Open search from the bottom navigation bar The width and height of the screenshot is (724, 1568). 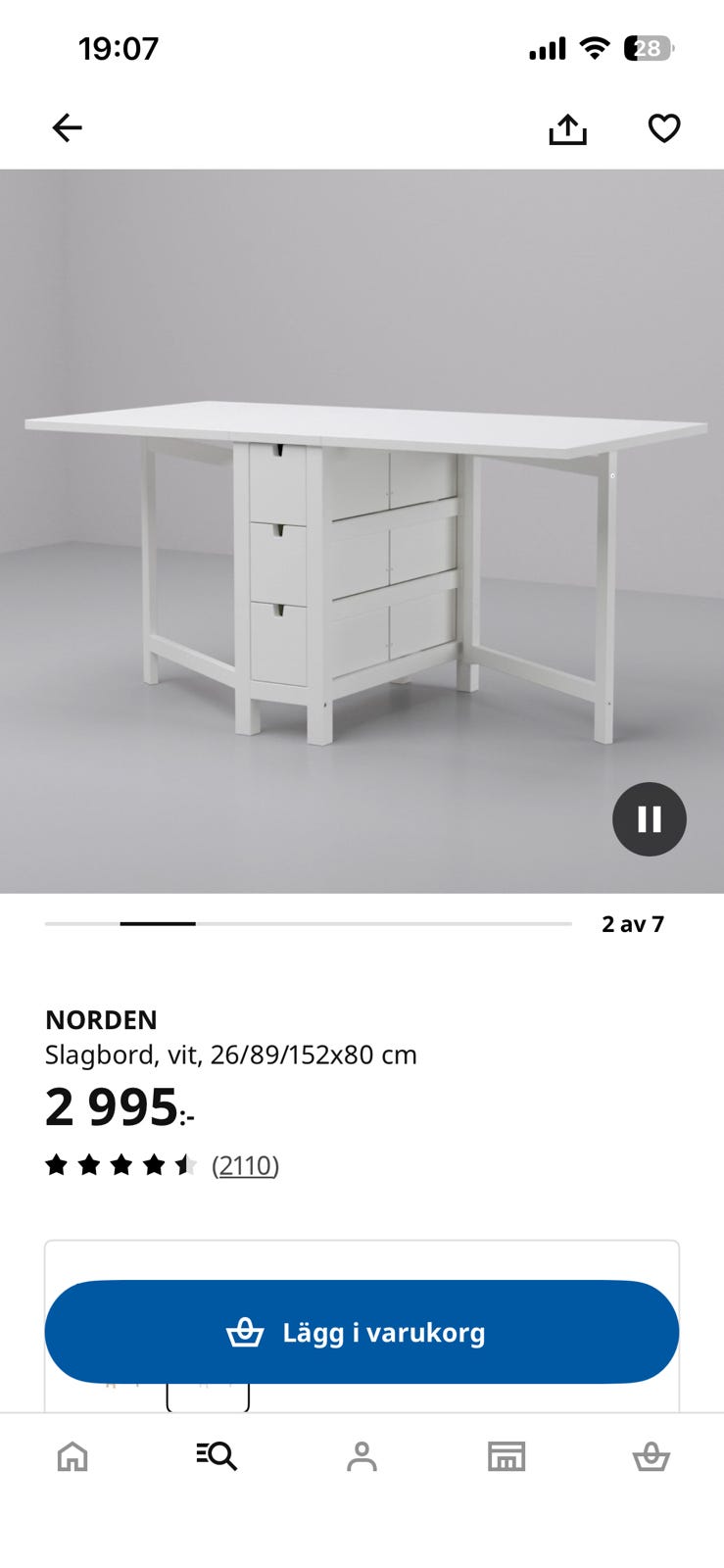tap(217, 1456)
